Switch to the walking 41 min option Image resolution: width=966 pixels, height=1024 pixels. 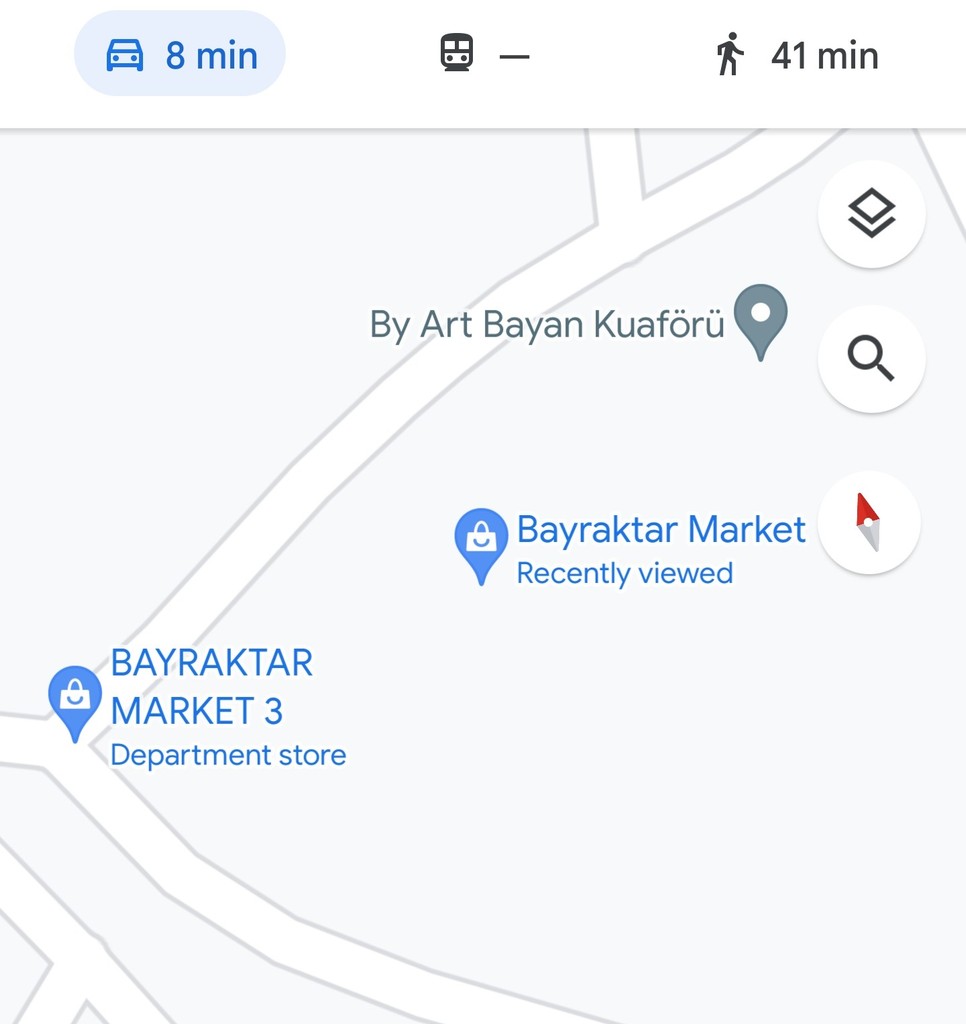tap(797, 54)
